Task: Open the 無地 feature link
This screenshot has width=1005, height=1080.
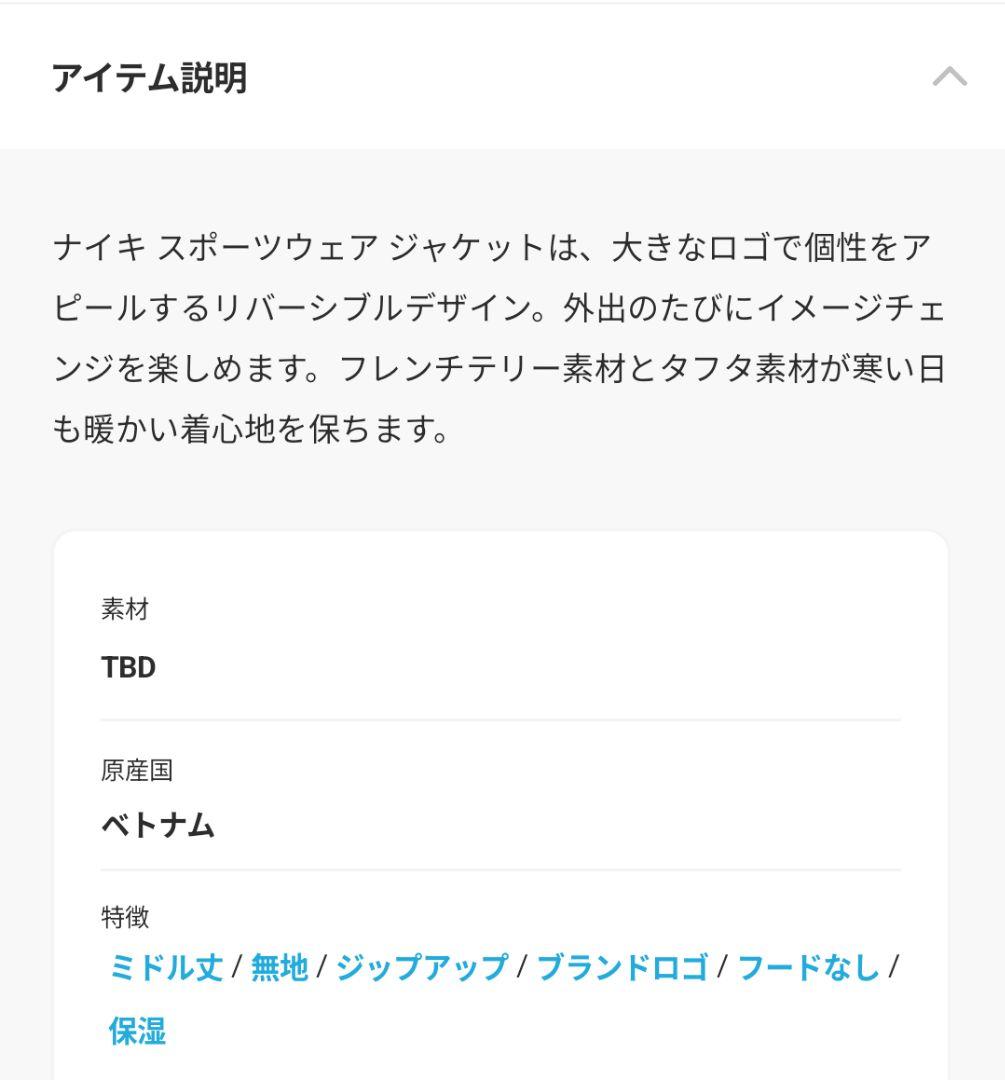Action: point(279,967)
